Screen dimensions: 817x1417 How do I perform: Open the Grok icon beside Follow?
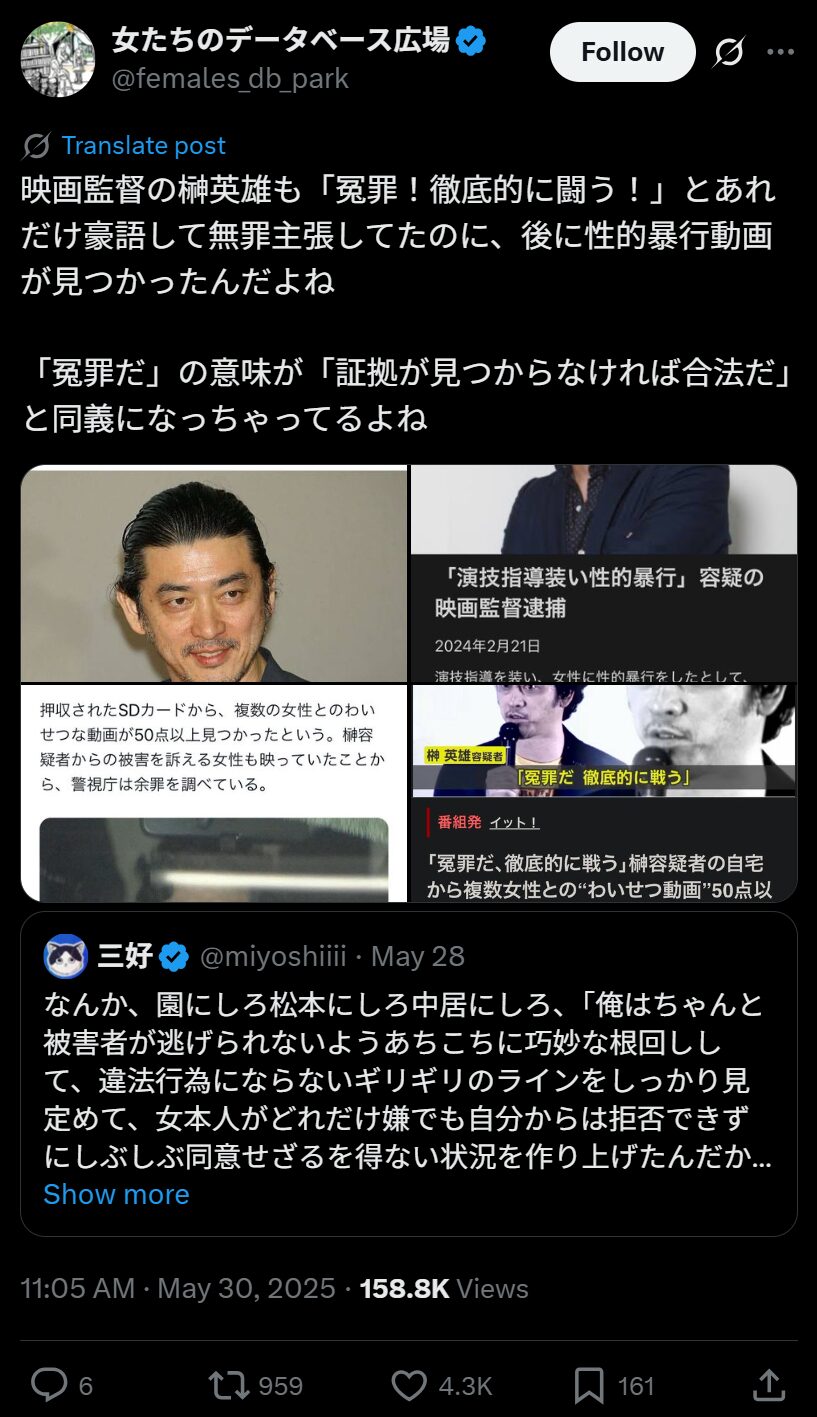(x=729, y=52)
